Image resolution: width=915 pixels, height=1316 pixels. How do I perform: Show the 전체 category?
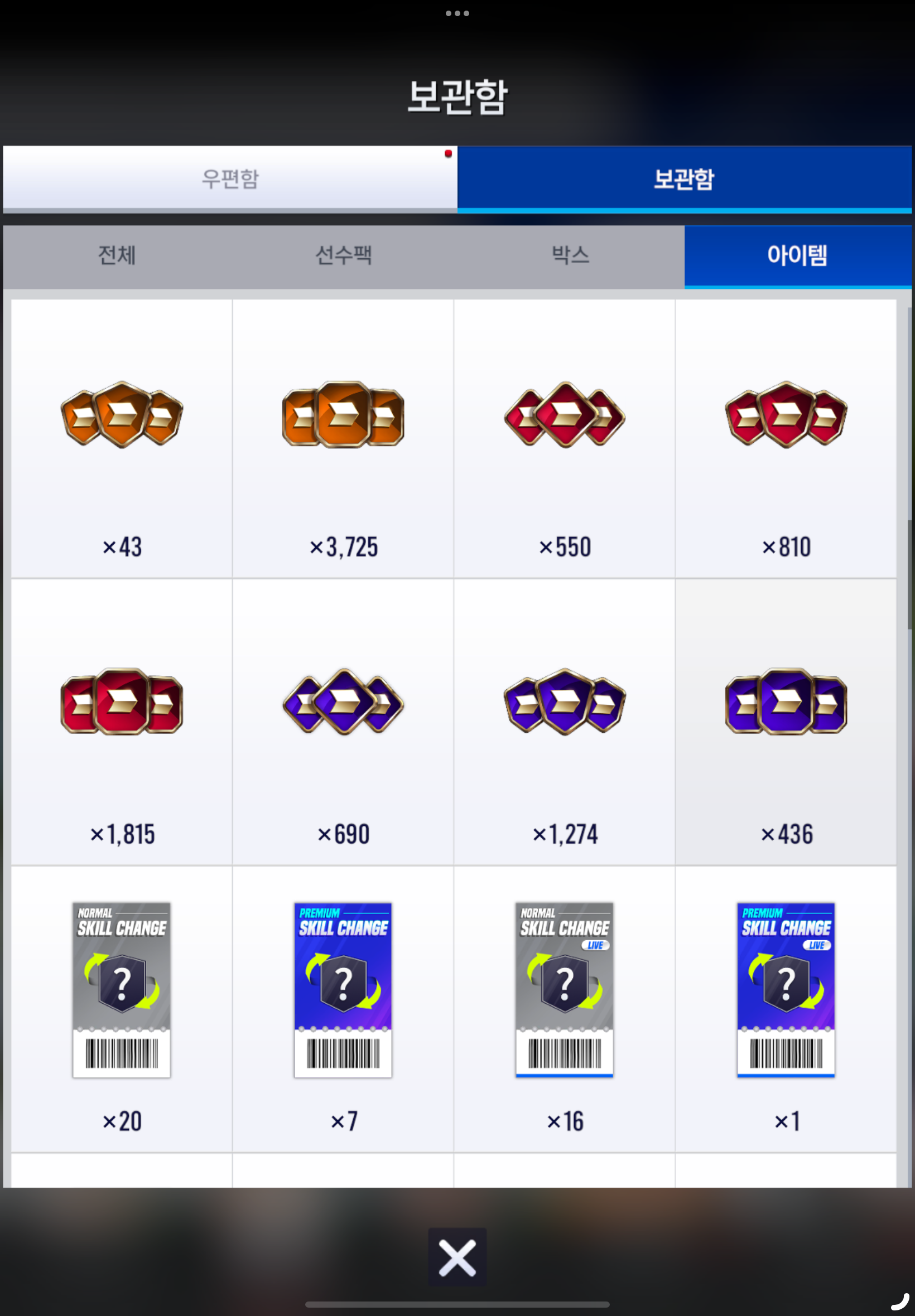click(x=117, y=255)
